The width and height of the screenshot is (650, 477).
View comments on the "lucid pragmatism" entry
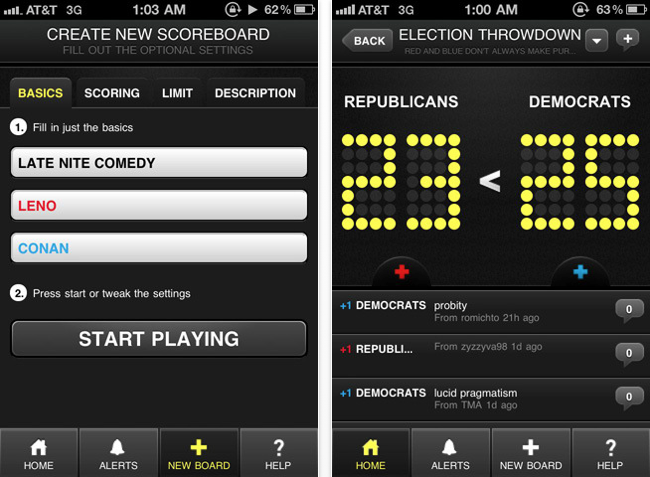pyautogui.click(x=629, y=398)
